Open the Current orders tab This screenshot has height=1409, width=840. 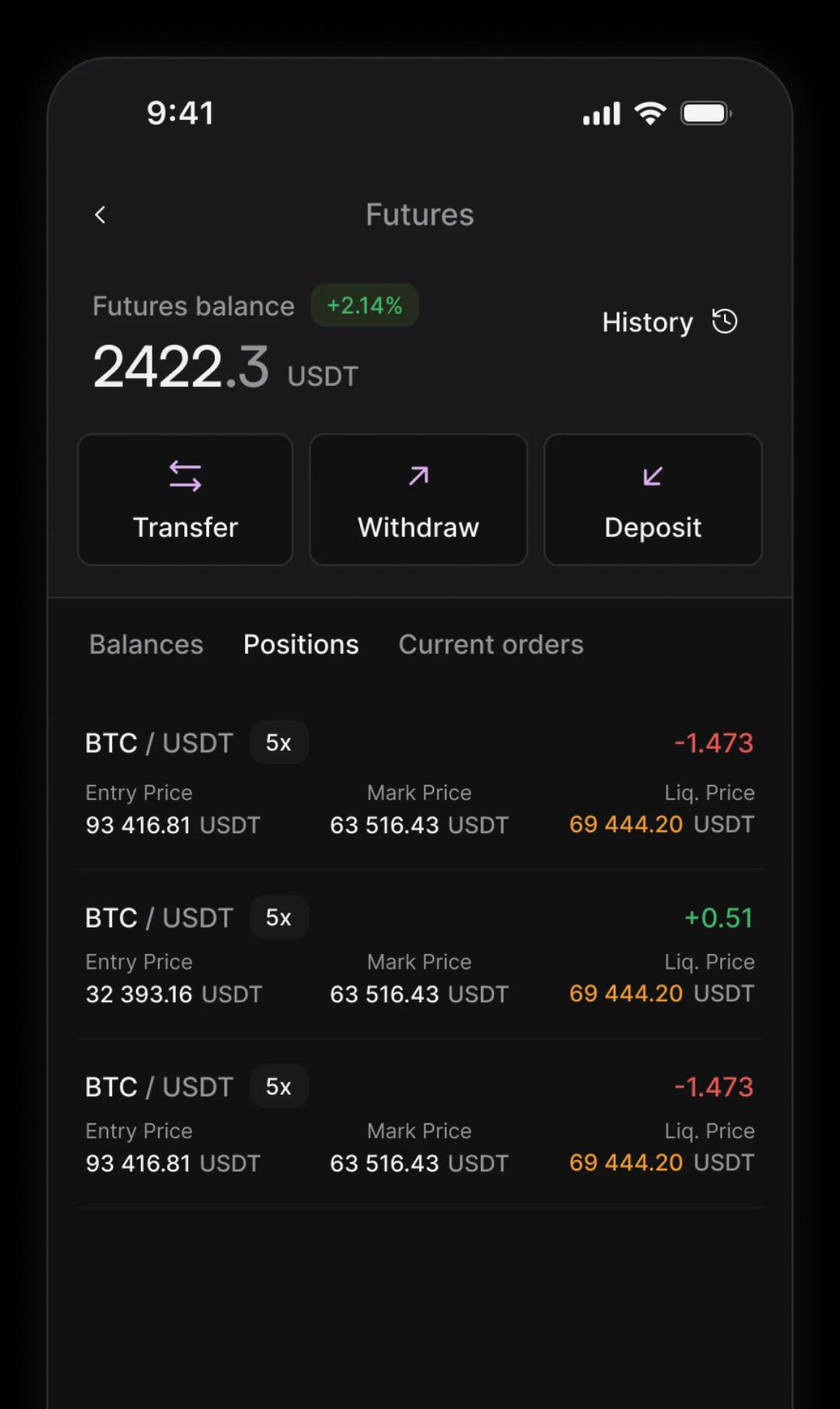coord(491,644)
